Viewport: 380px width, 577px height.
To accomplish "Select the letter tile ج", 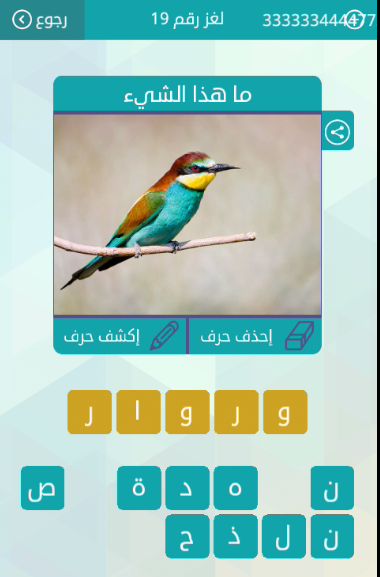I will [x=187, y=537].
